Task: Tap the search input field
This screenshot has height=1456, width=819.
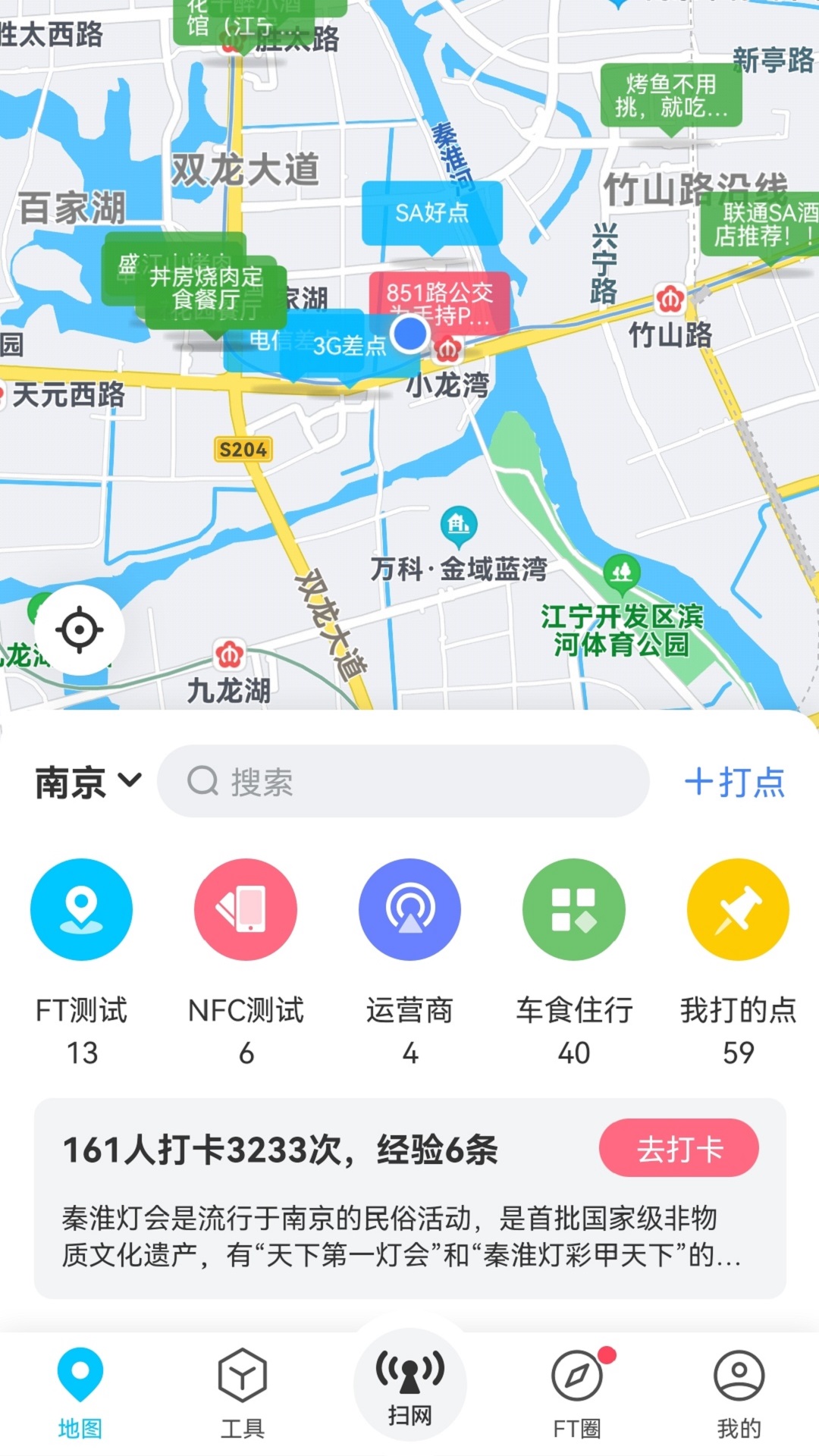Action: (409, 783)
